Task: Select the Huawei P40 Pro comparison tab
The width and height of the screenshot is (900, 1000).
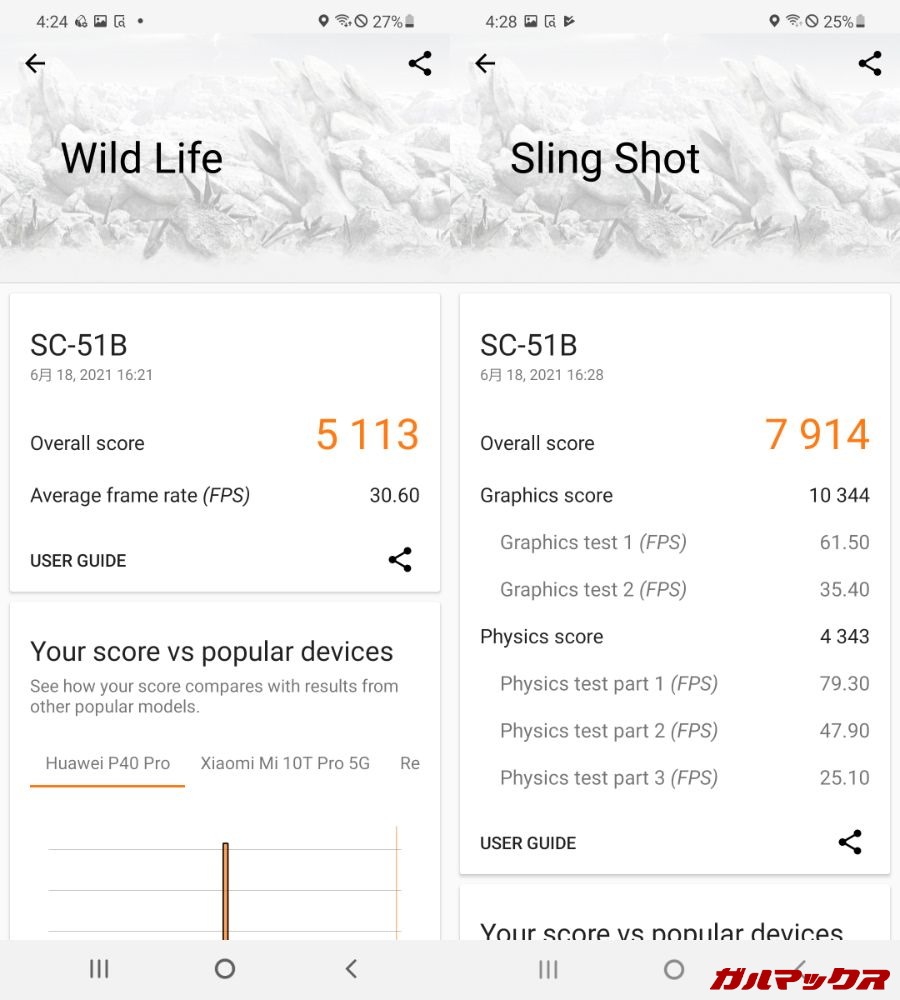Action: click(108, 763)
